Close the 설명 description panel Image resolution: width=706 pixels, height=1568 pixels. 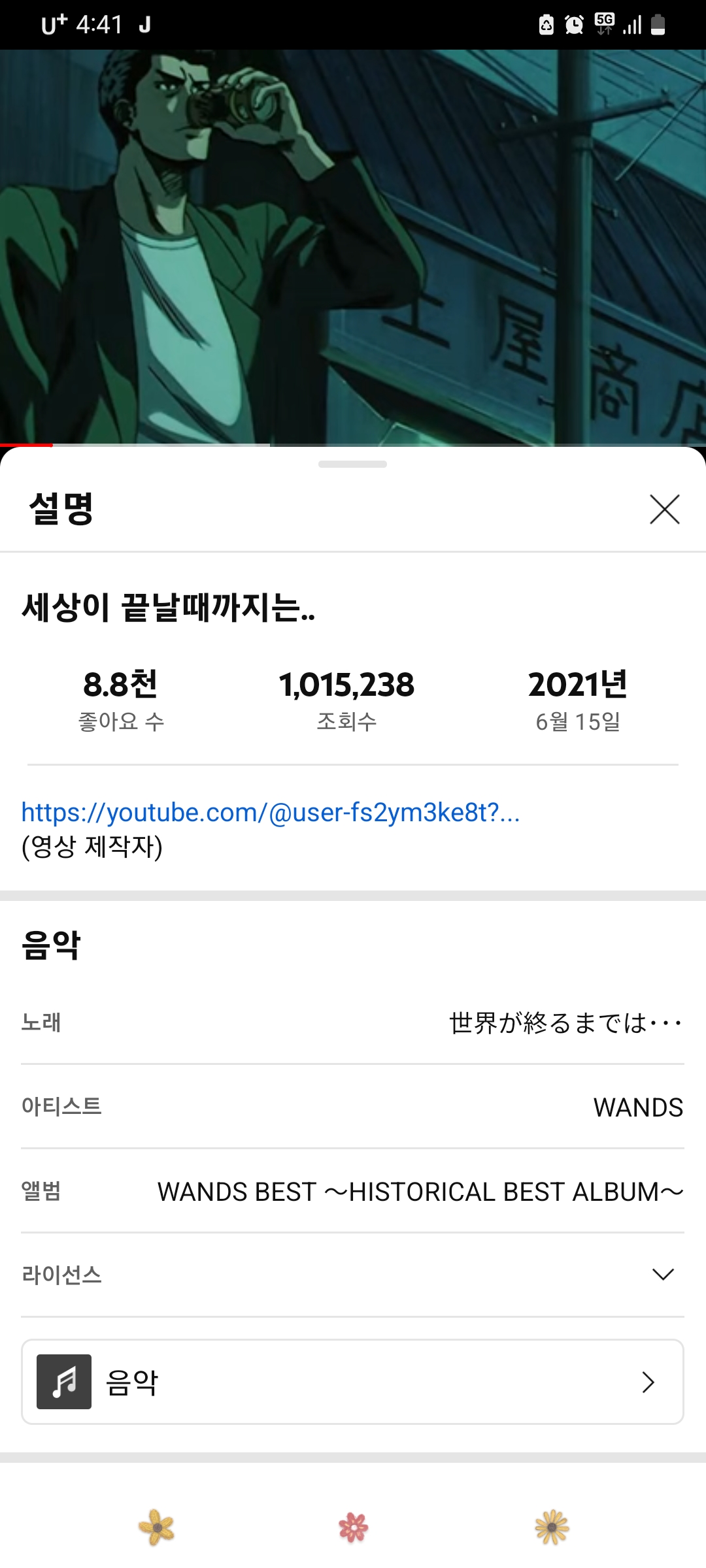click(x=664, y=510)
